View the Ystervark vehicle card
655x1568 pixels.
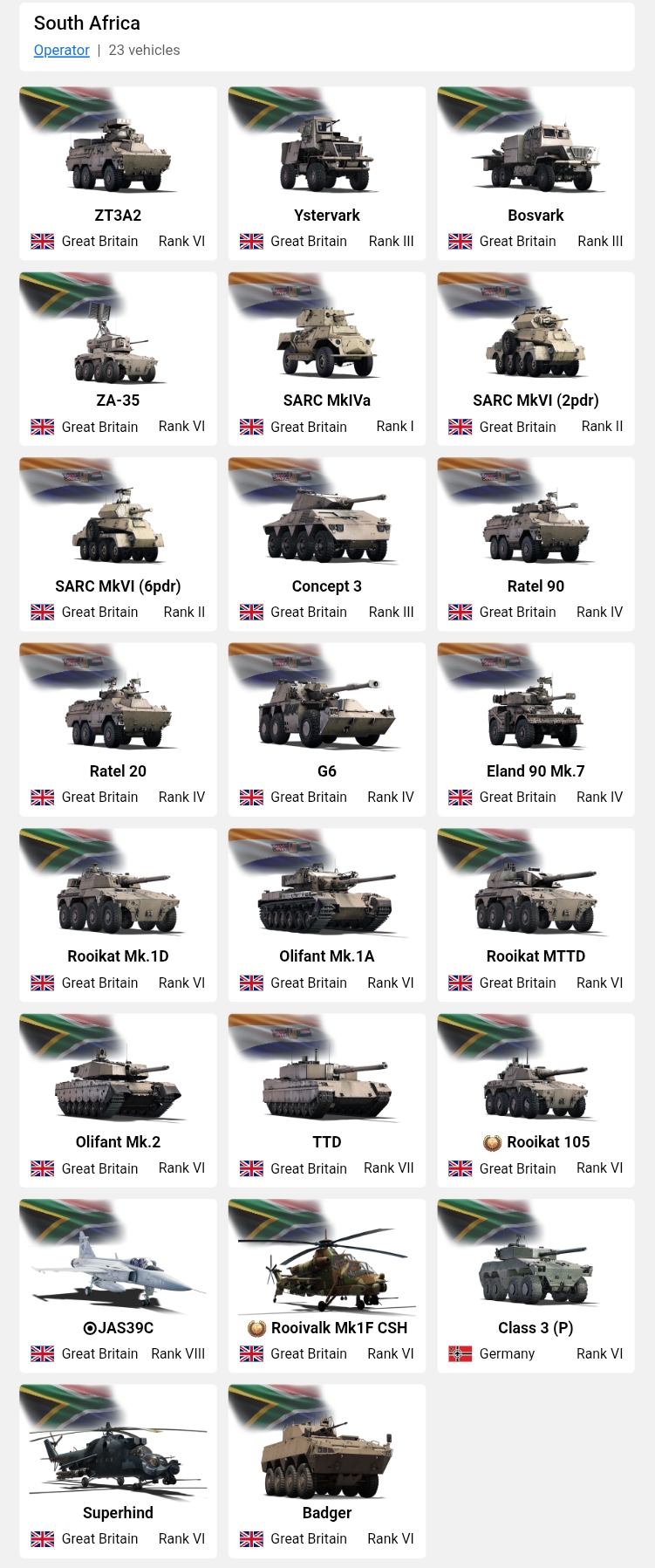click(327, 173)
